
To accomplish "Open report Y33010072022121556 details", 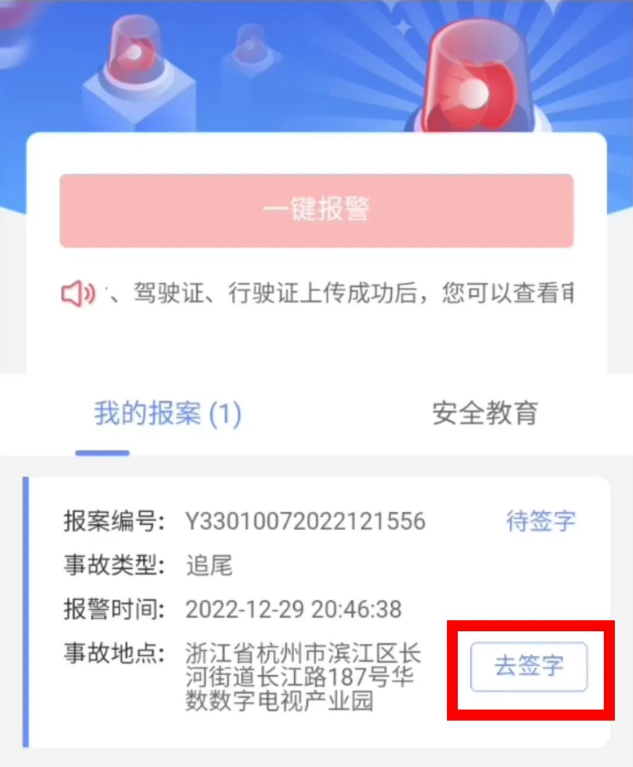I will (x=305, y=521).
